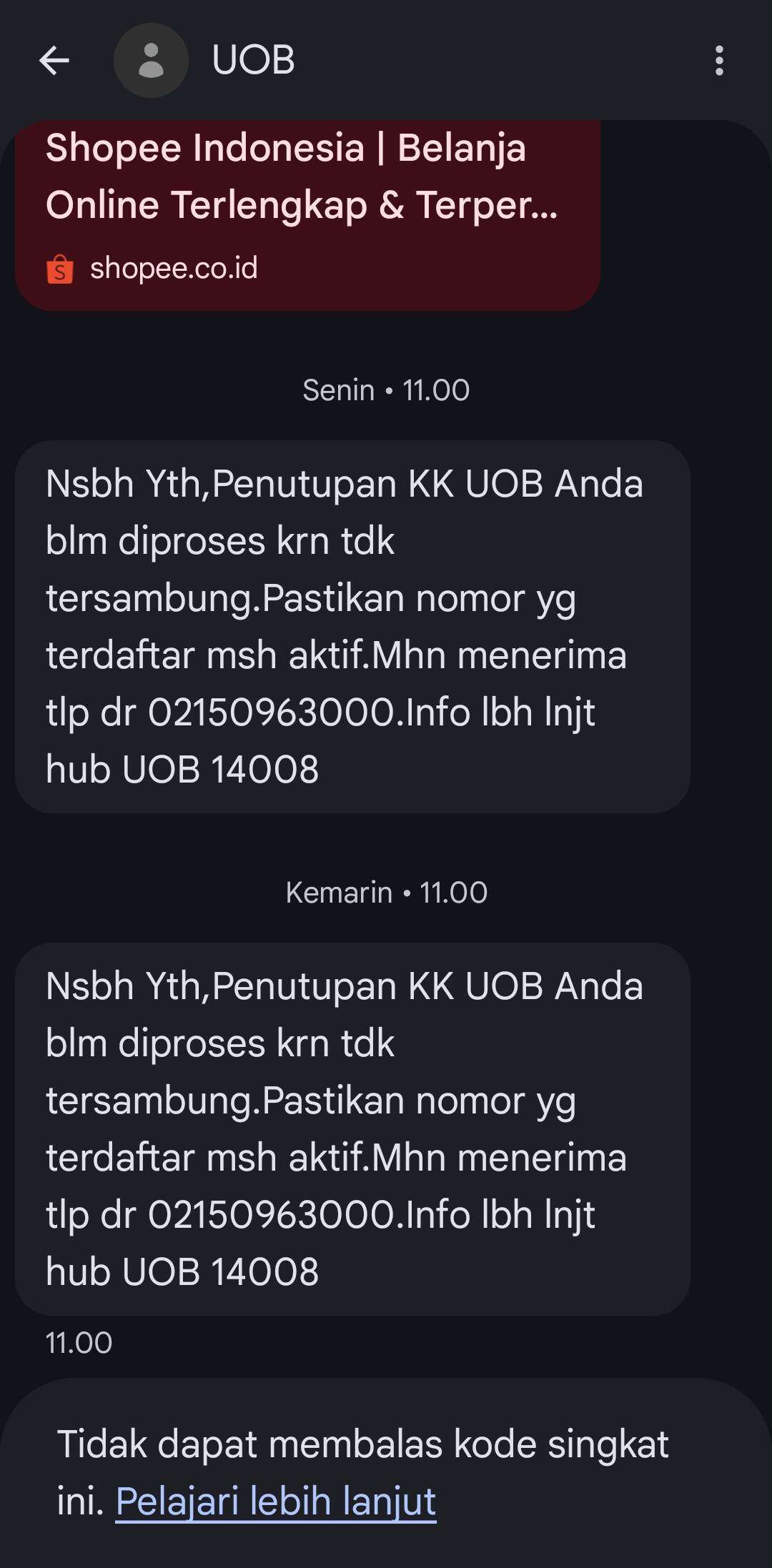Tap the back arrow to exit conversation

coord(54,61)
